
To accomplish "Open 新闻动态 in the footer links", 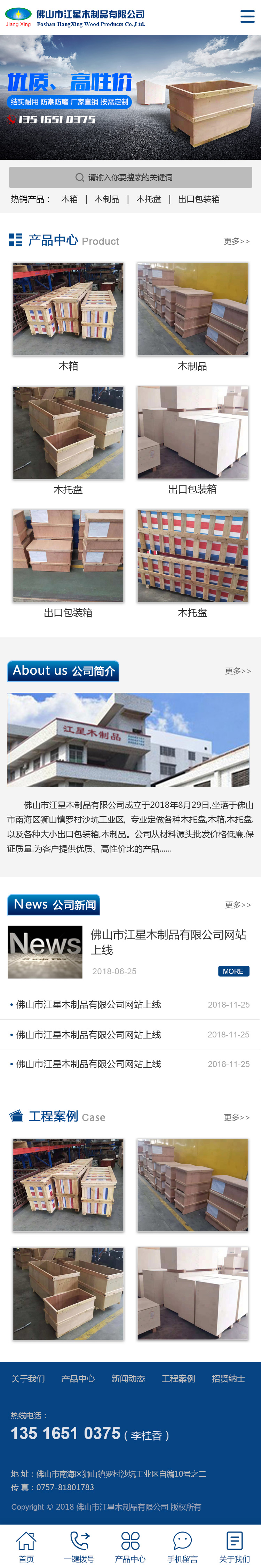I will coord(128,1378).
